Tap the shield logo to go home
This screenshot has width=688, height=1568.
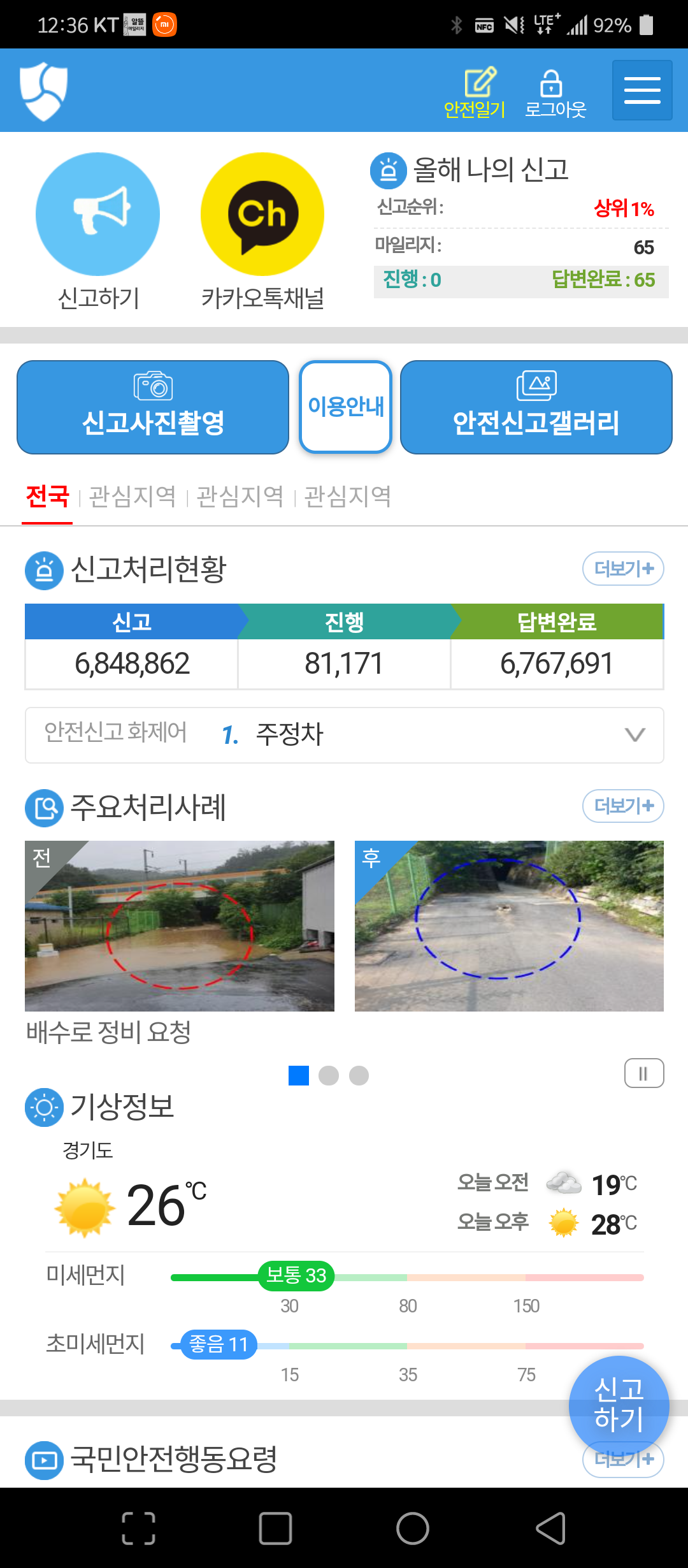tap(43, 91)
